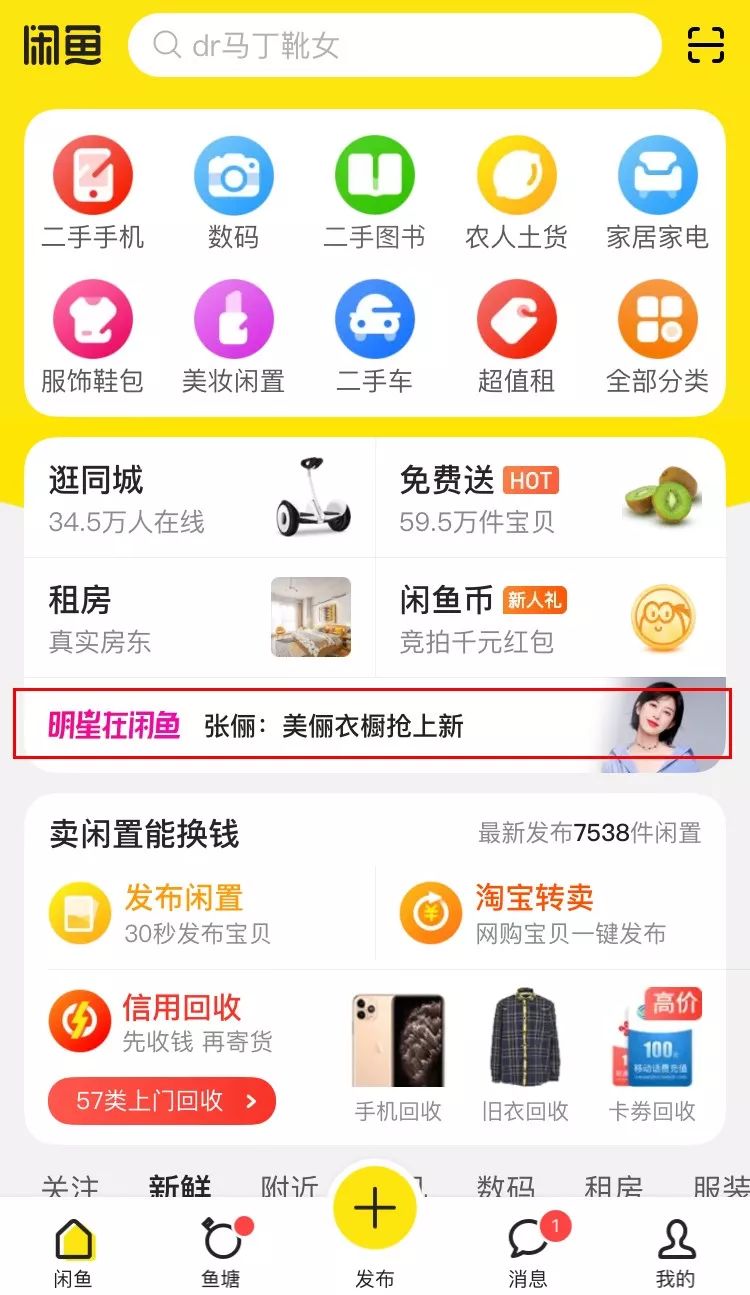Open 淘宝转卖 one-tap publishing
Image resolution: width=750 pixels, height=1295 pixels.
tap(535, 913)
